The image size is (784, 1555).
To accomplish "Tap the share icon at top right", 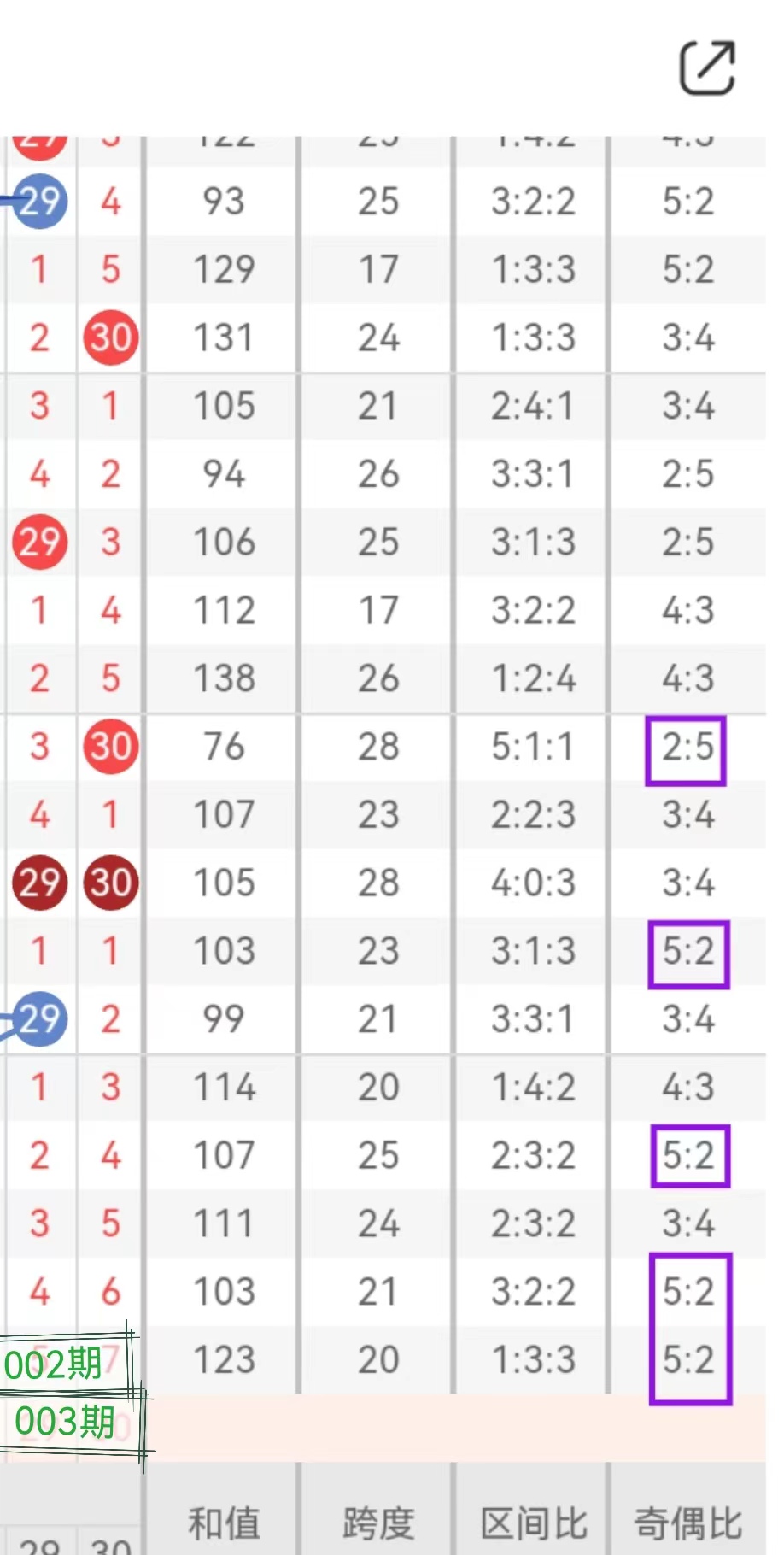I will point(707,67).
